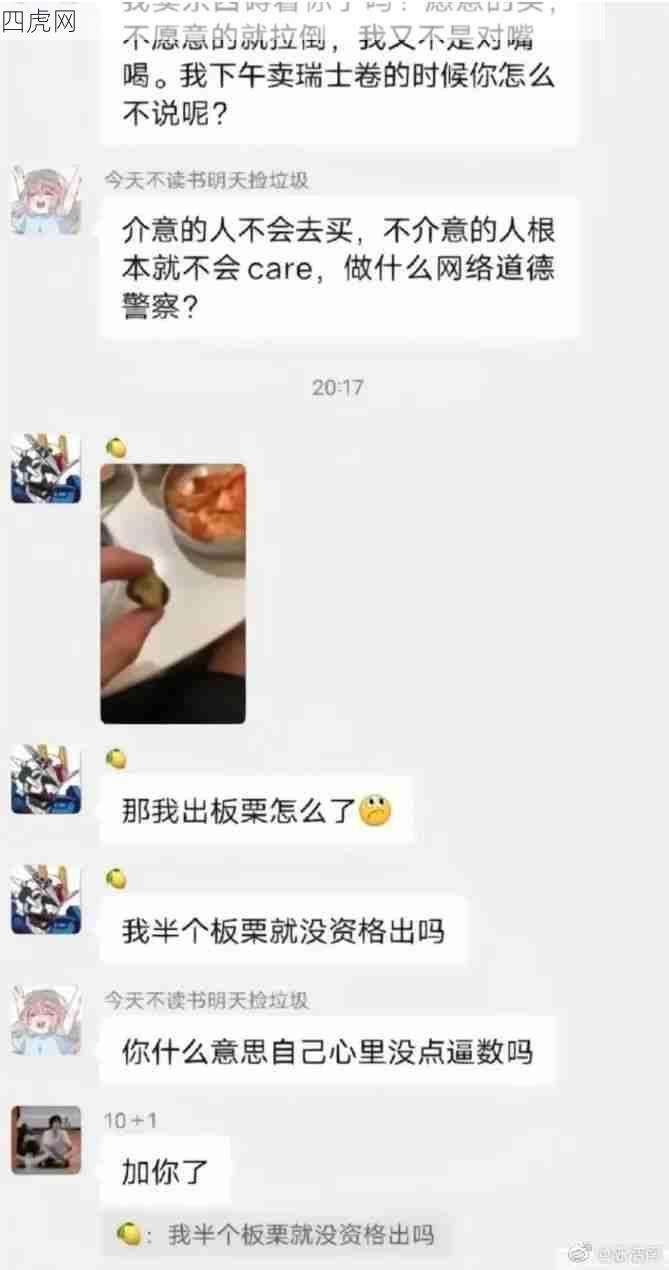Tap the quoted message under 加你了

coord(275,1234)
